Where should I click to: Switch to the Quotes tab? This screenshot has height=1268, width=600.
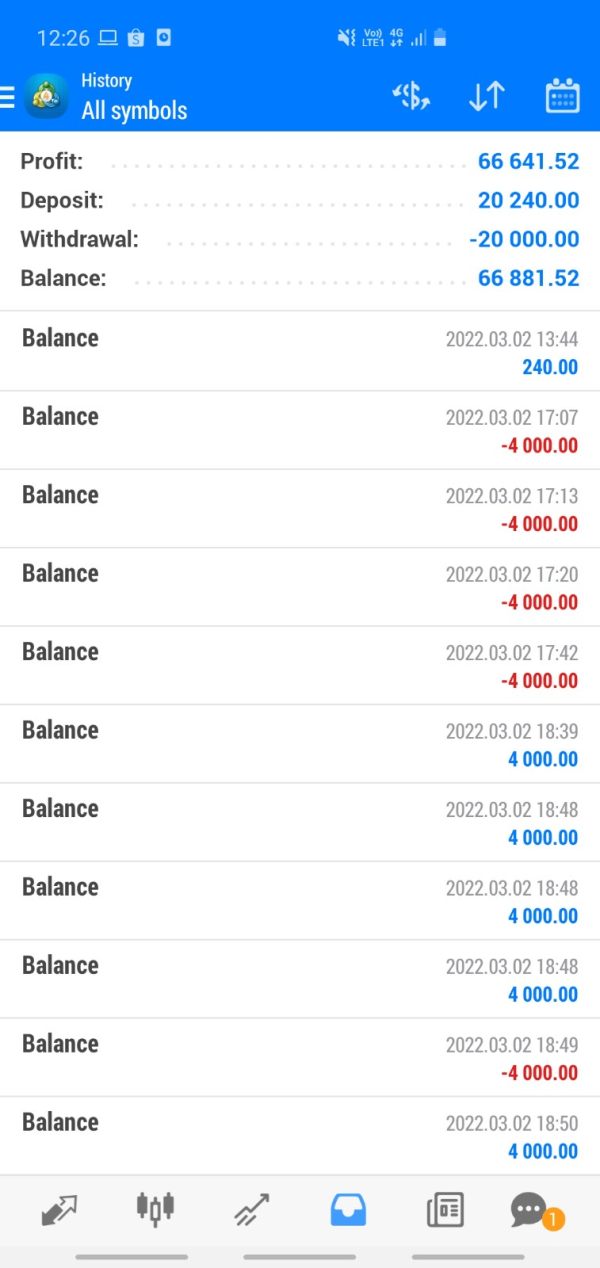click(59, 1210)
